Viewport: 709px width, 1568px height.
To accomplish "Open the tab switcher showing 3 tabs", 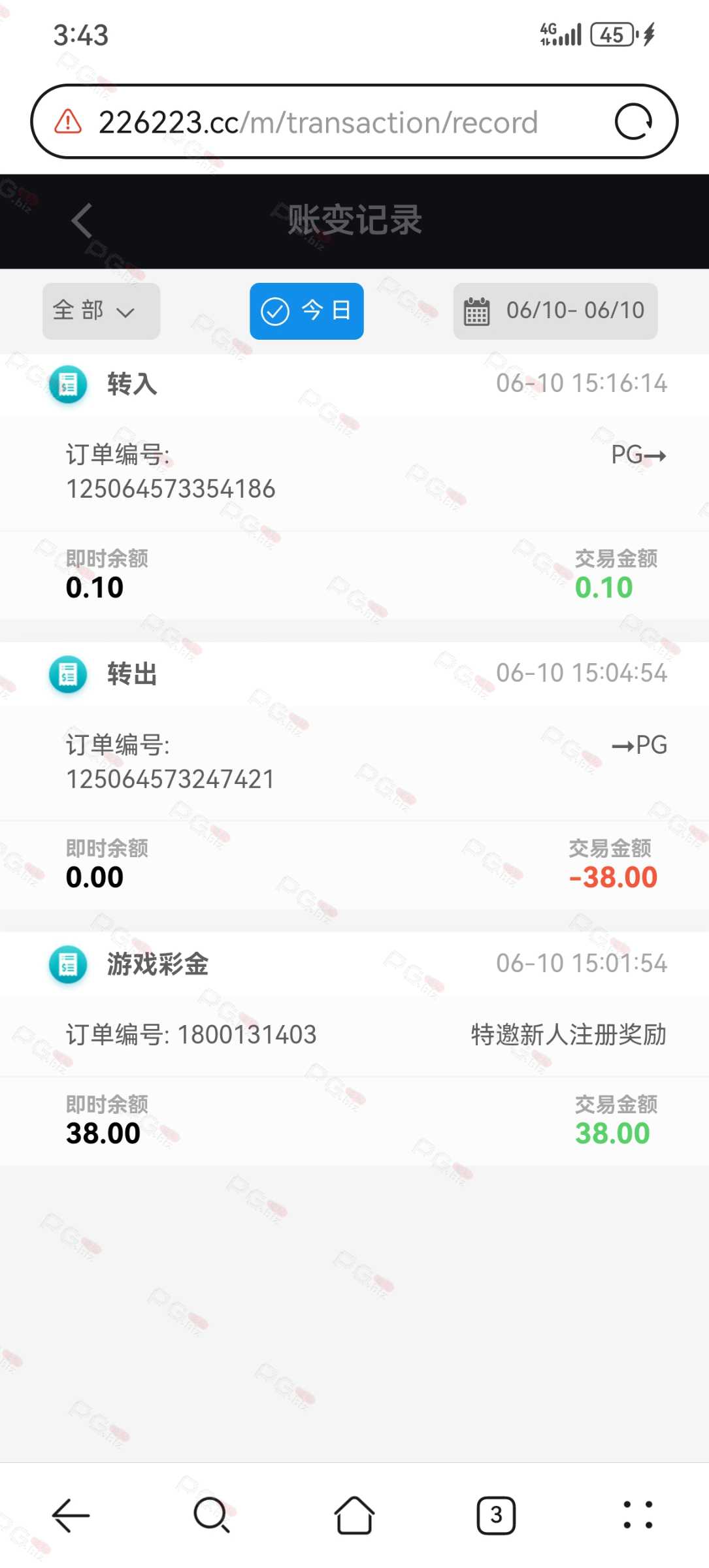I will click(496, 1515).
